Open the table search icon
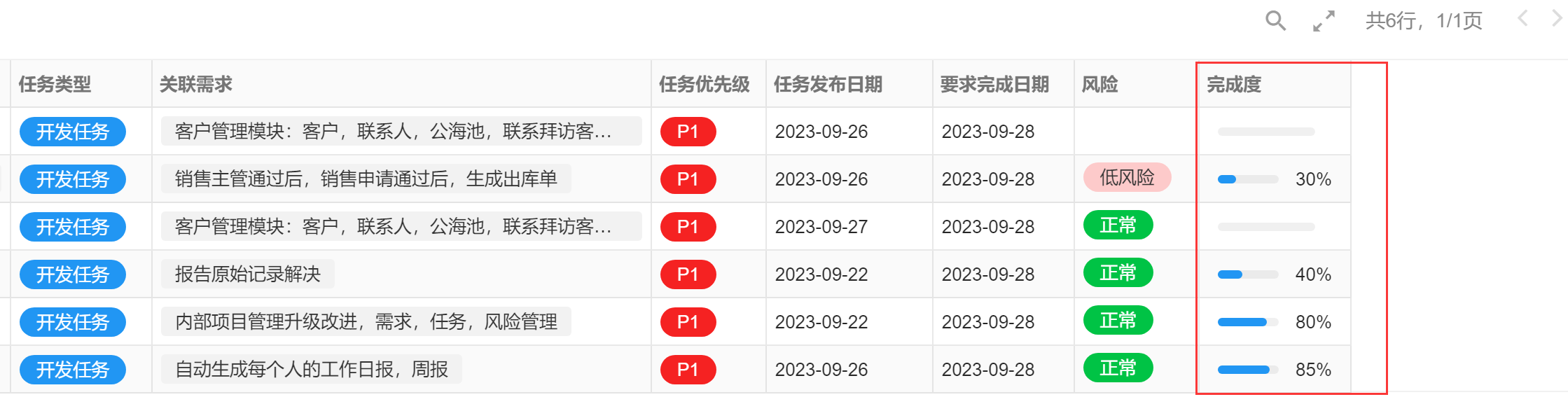The height and width of the screenshot is (397, 1568). 1275,21
